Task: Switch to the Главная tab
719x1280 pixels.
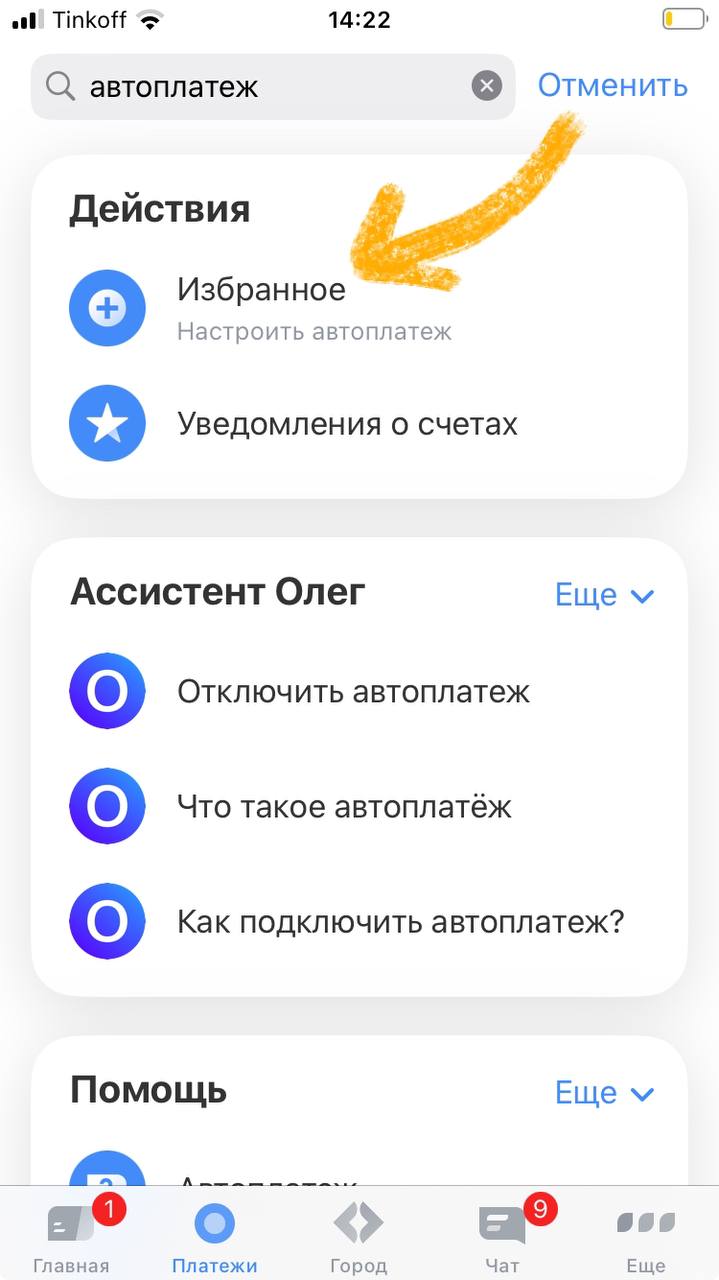Action: click(x=71, y=1237)
